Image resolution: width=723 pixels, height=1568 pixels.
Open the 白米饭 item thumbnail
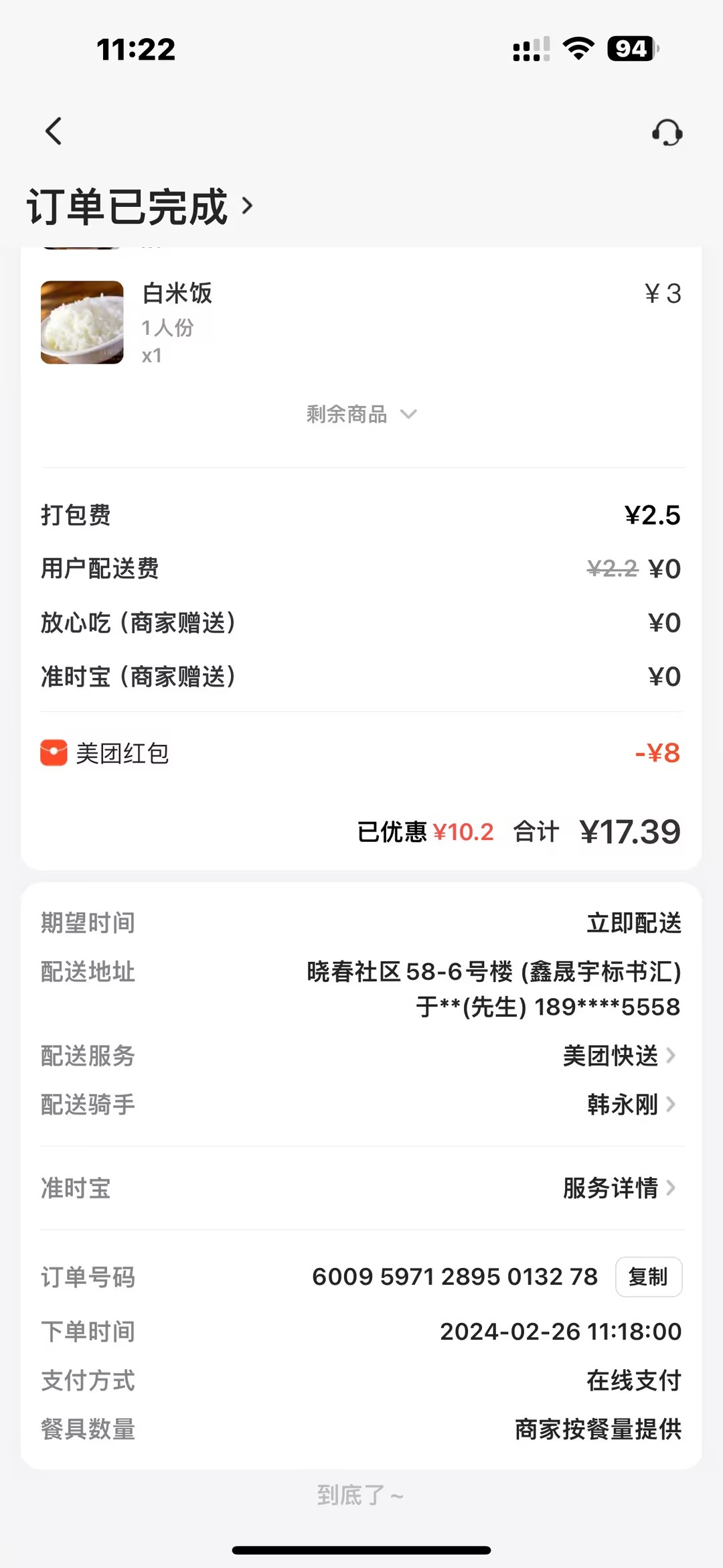click(82, 322)
